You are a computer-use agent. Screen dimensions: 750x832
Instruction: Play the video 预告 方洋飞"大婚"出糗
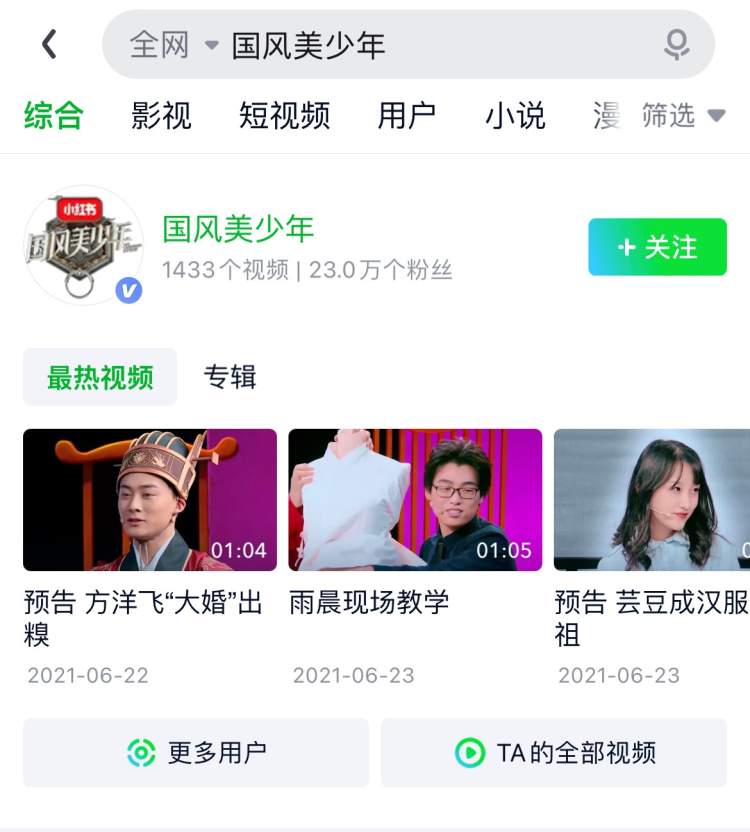click(150, 500)
